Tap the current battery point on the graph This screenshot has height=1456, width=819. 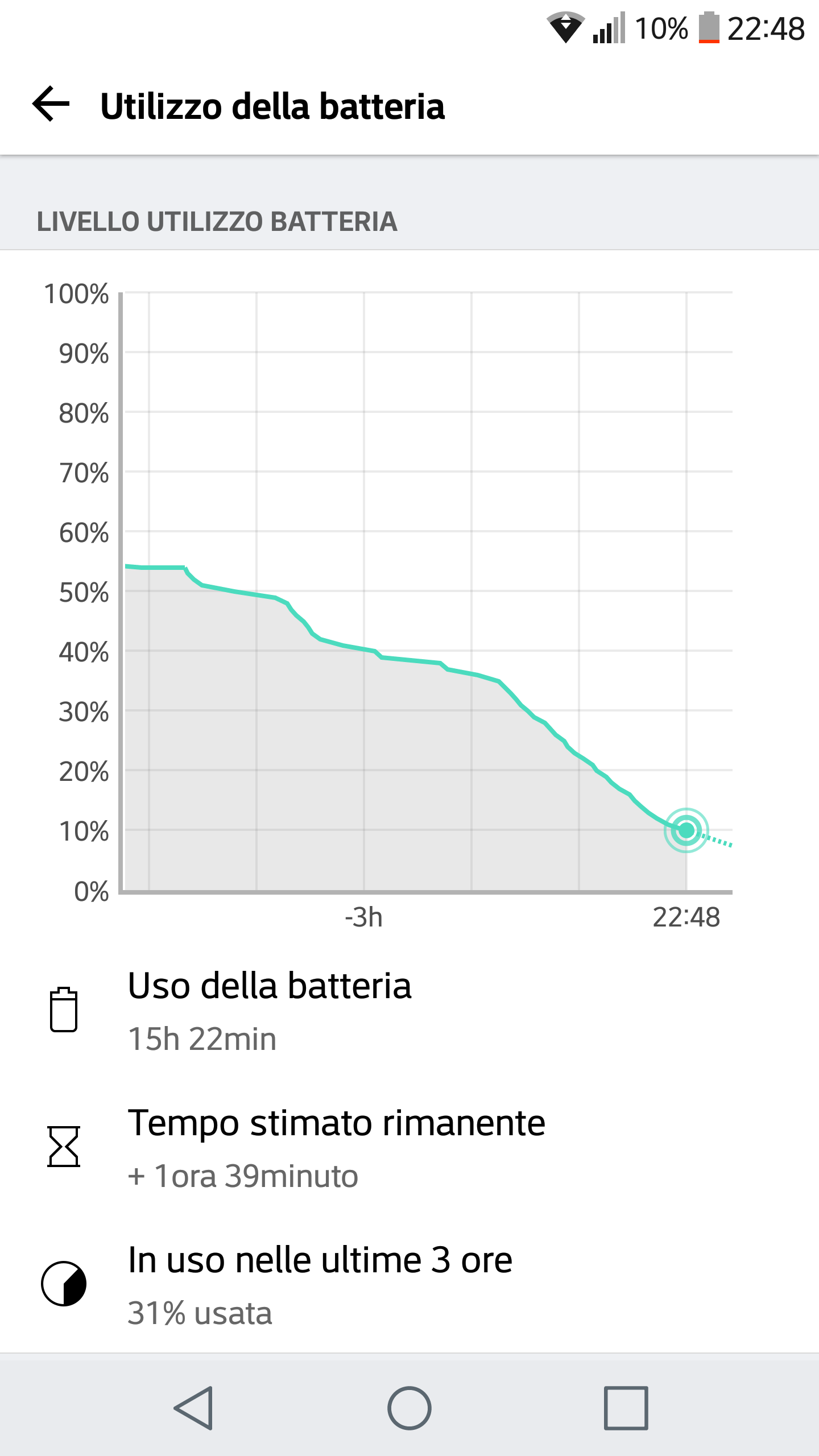click(x=686, y=830)
